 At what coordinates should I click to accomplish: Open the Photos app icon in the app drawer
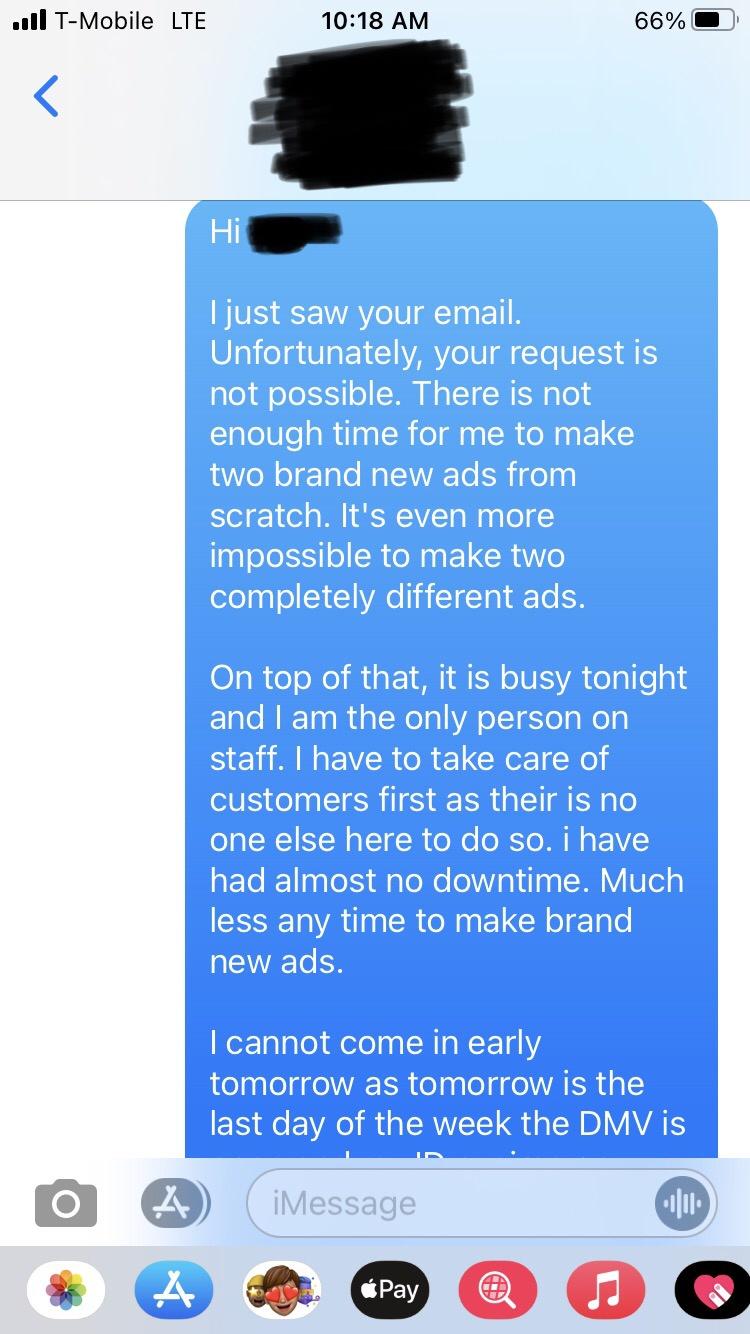(x=66, y=1289)
